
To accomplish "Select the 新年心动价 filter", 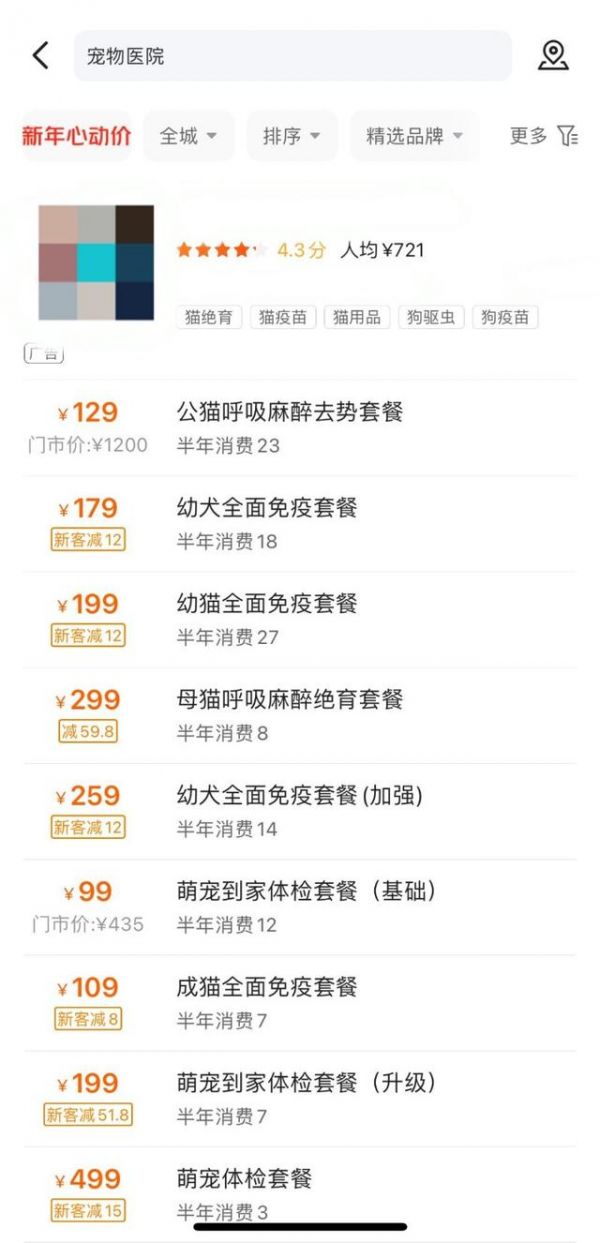I will [76, 136].
